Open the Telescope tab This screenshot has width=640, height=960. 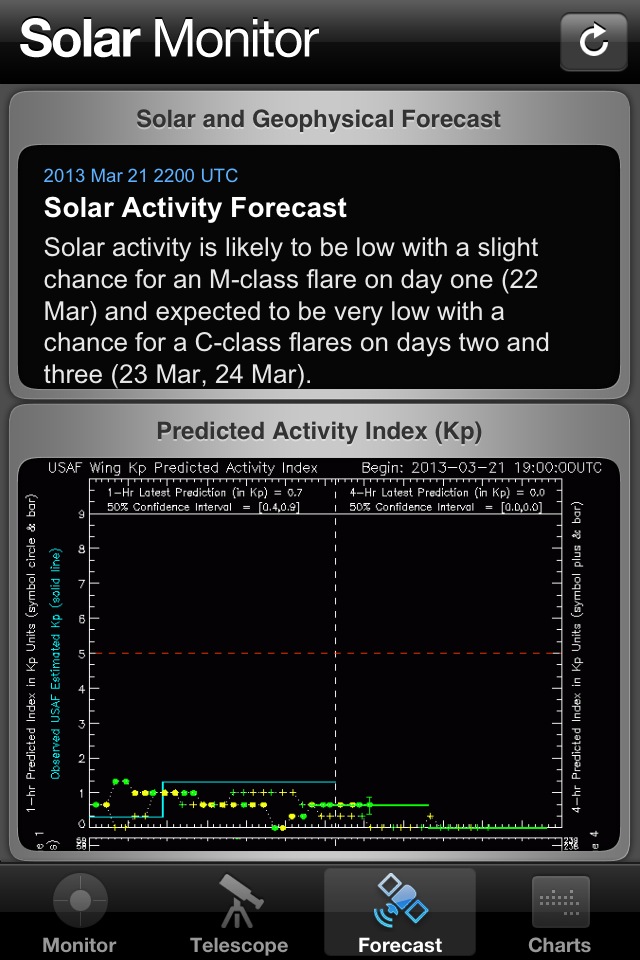239,914
